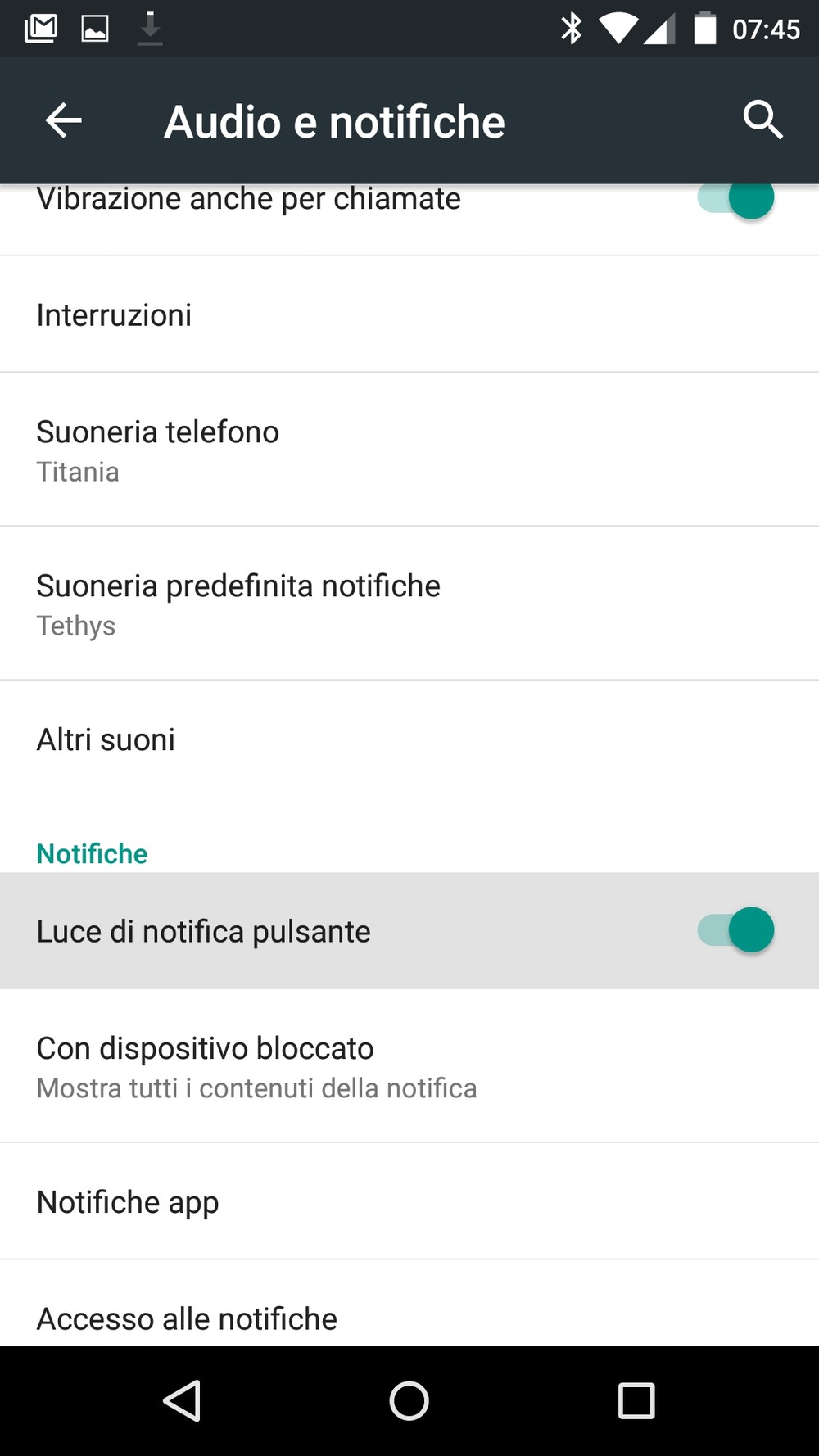Open Notifiche app
819x1456 pixels.
click(409, 1202)
